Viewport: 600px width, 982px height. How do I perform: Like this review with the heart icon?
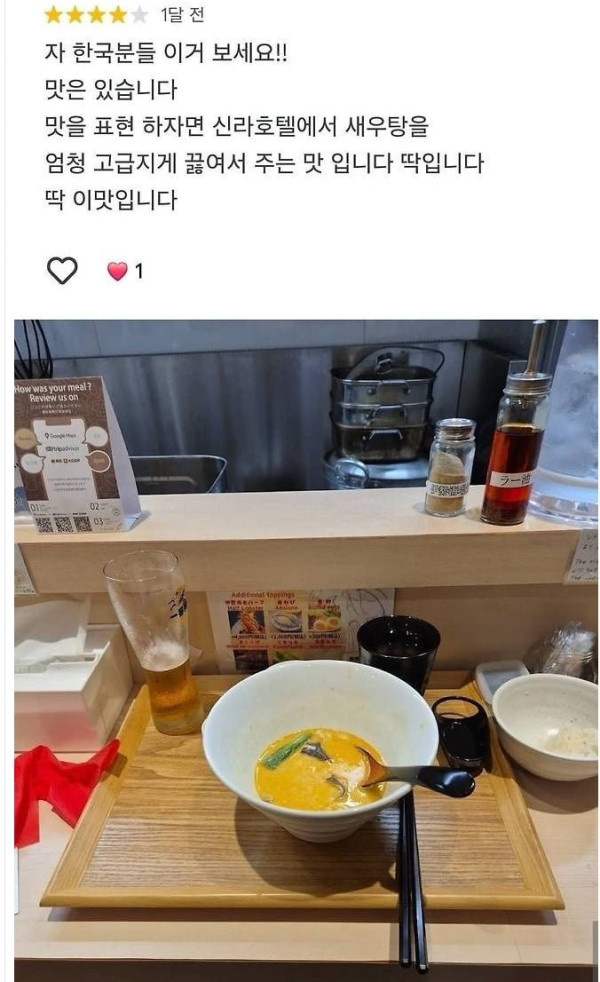tap(62, 270)
